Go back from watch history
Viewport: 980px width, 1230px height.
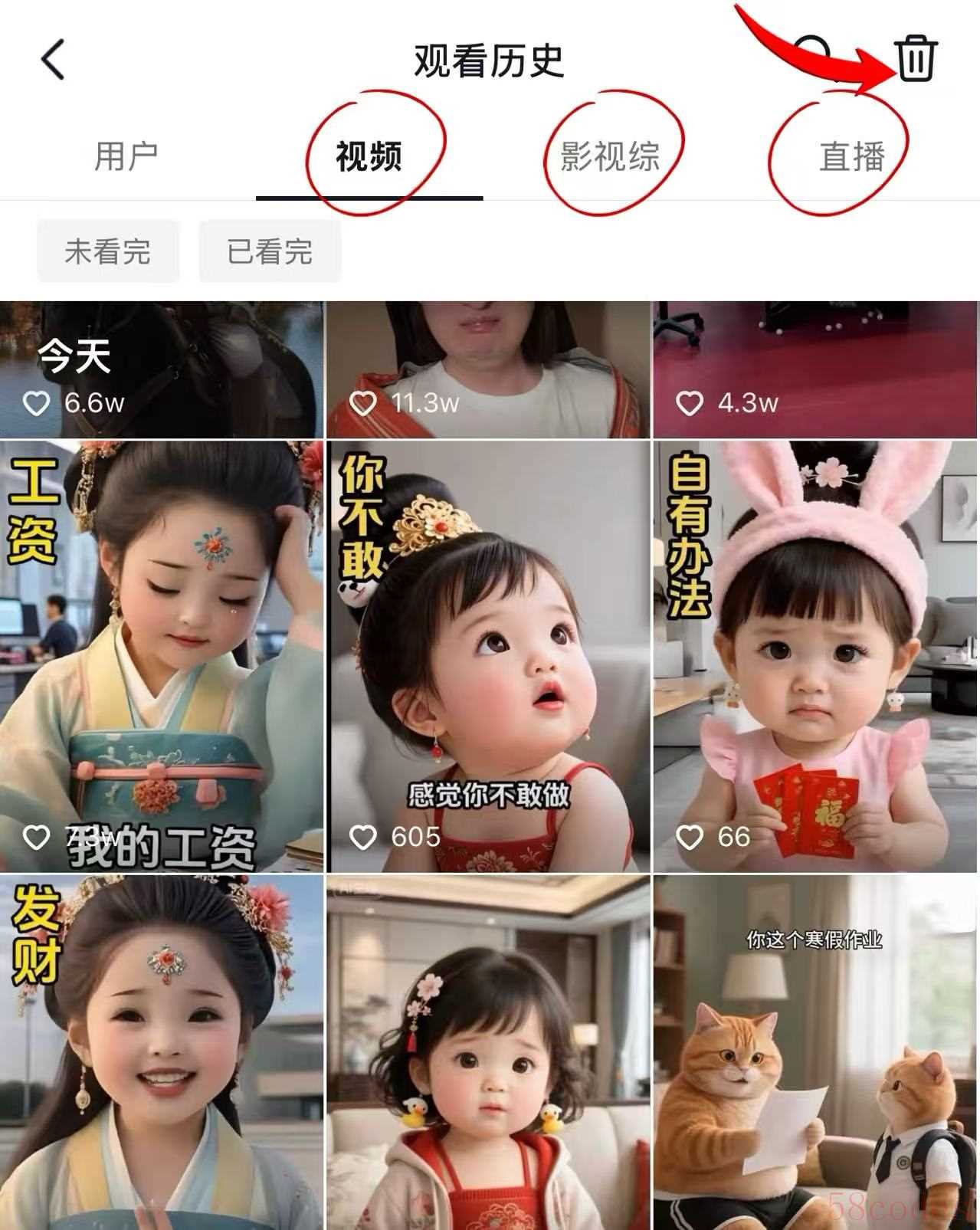53,60
